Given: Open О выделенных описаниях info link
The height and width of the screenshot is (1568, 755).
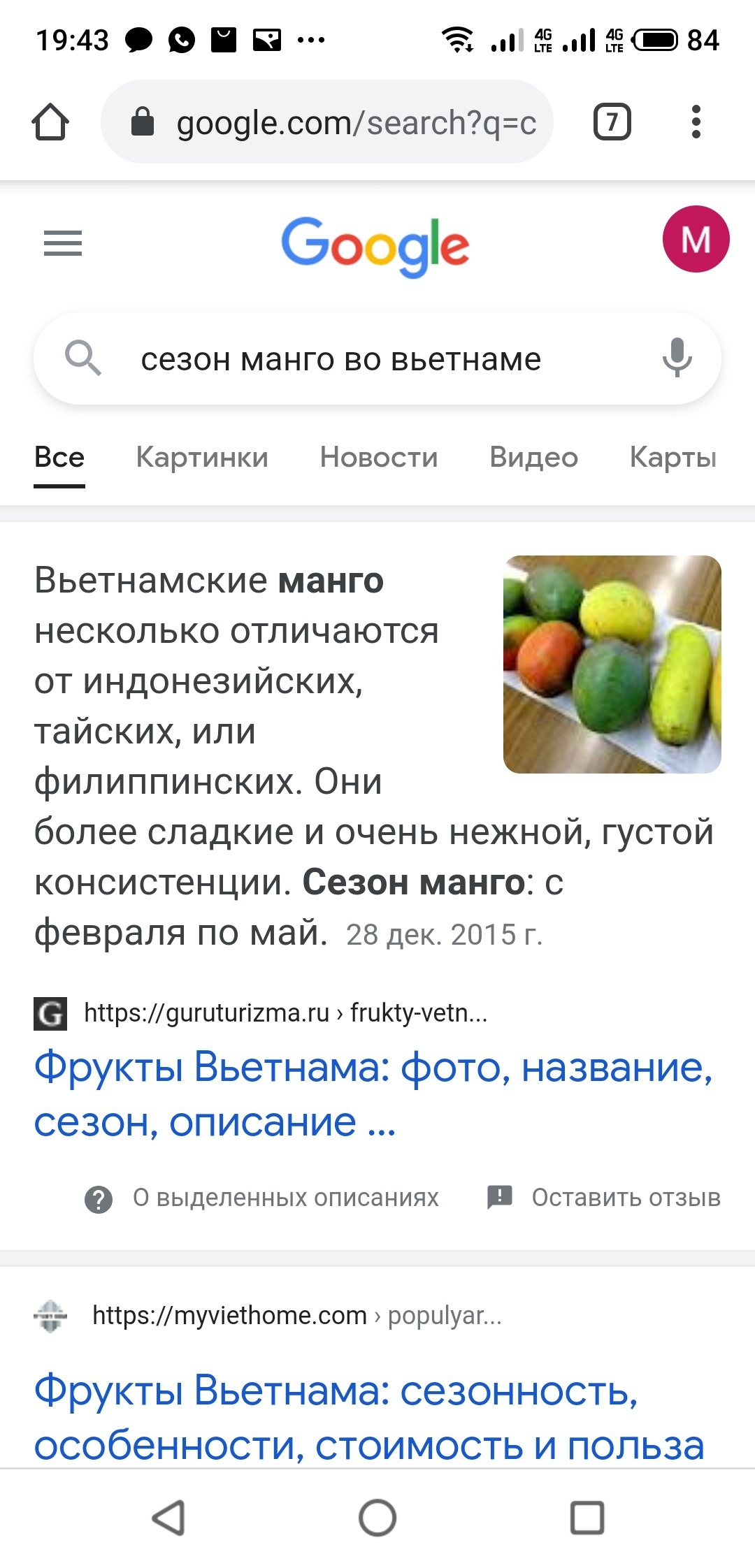Looking at the screenshot, I should [x=285, y=1198].
